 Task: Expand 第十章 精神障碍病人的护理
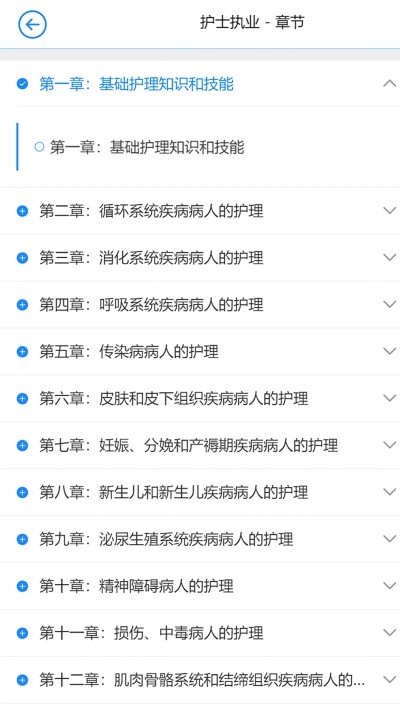[200, 586]
